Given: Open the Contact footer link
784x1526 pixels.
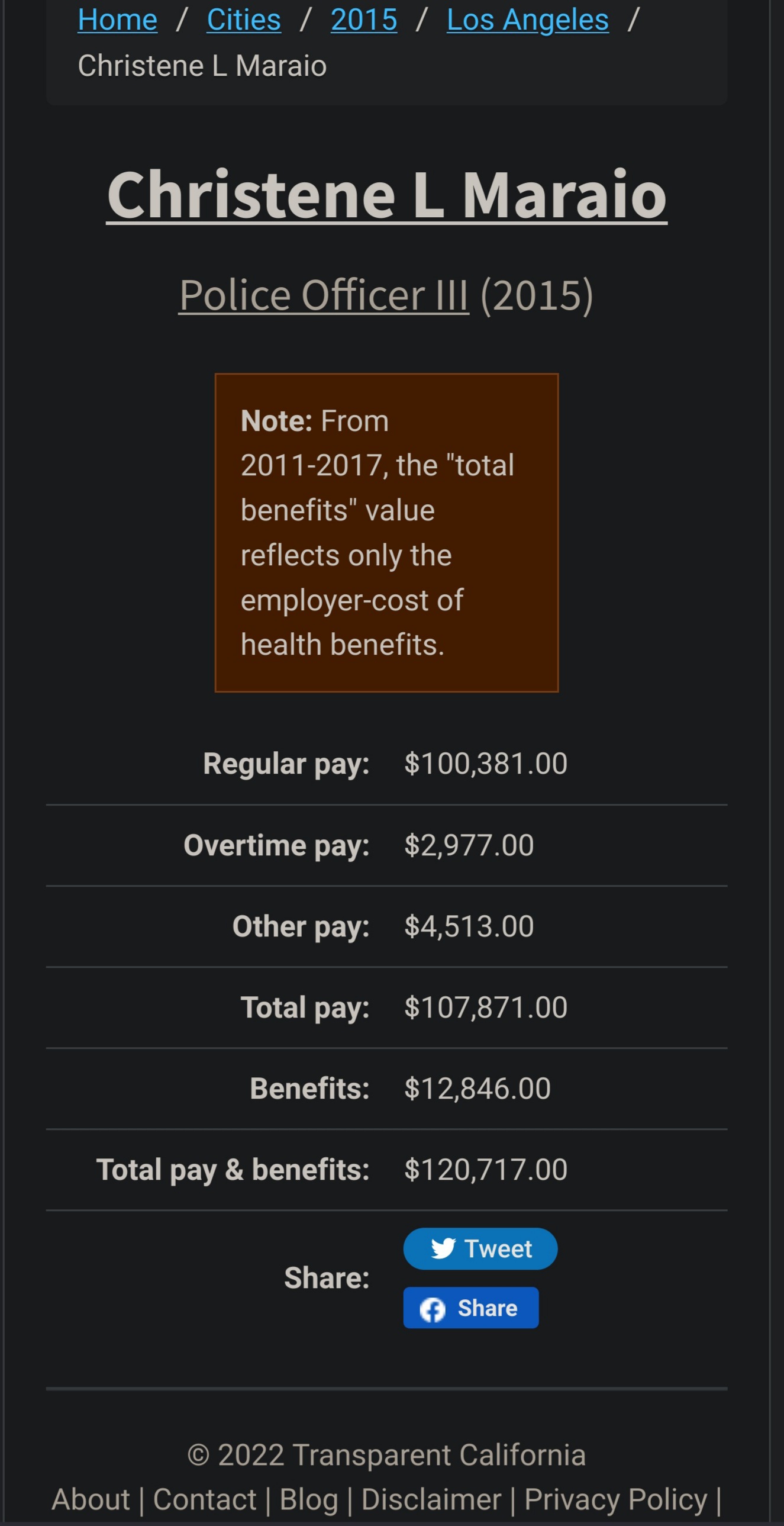Looking at the screenshot, I should [205, 1499].
